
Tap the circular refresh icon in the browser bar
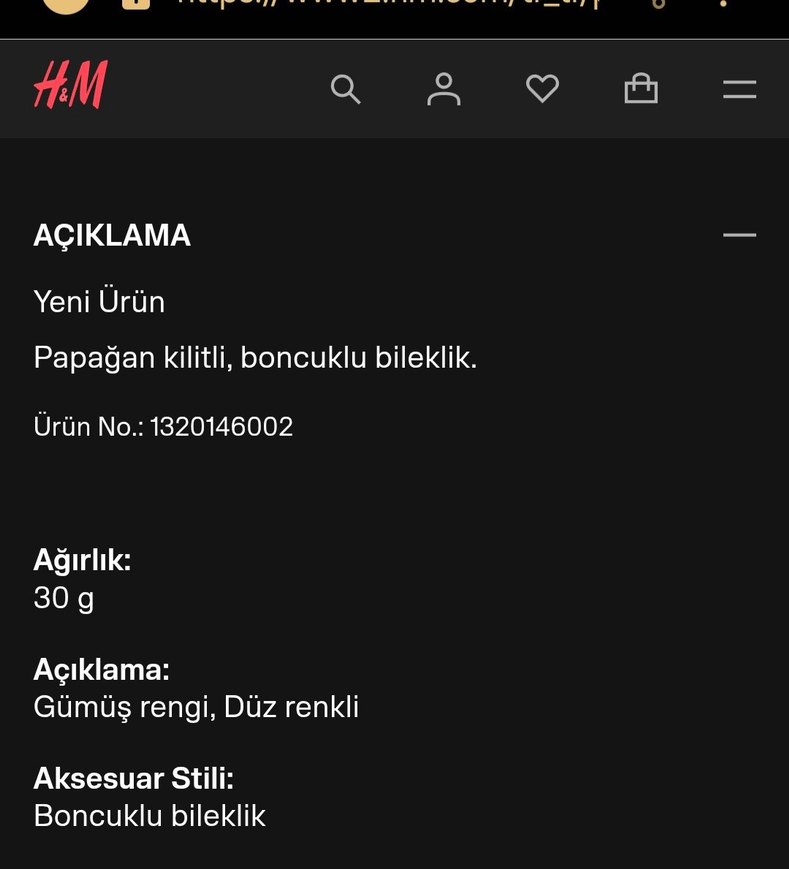(658, 5)
